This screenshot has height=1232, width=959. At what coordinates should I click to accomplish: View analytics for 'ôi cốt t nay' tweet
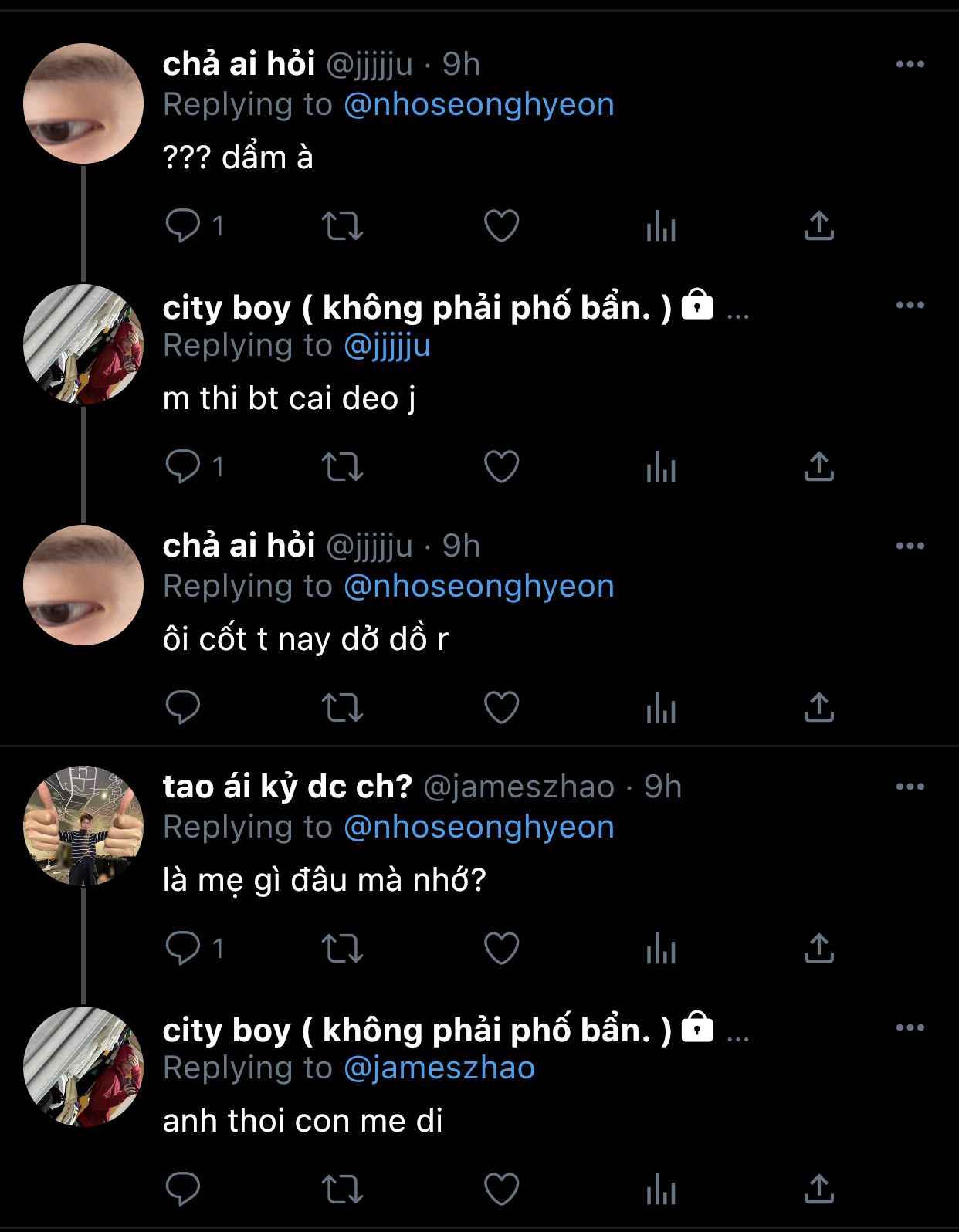click(661, 708)
